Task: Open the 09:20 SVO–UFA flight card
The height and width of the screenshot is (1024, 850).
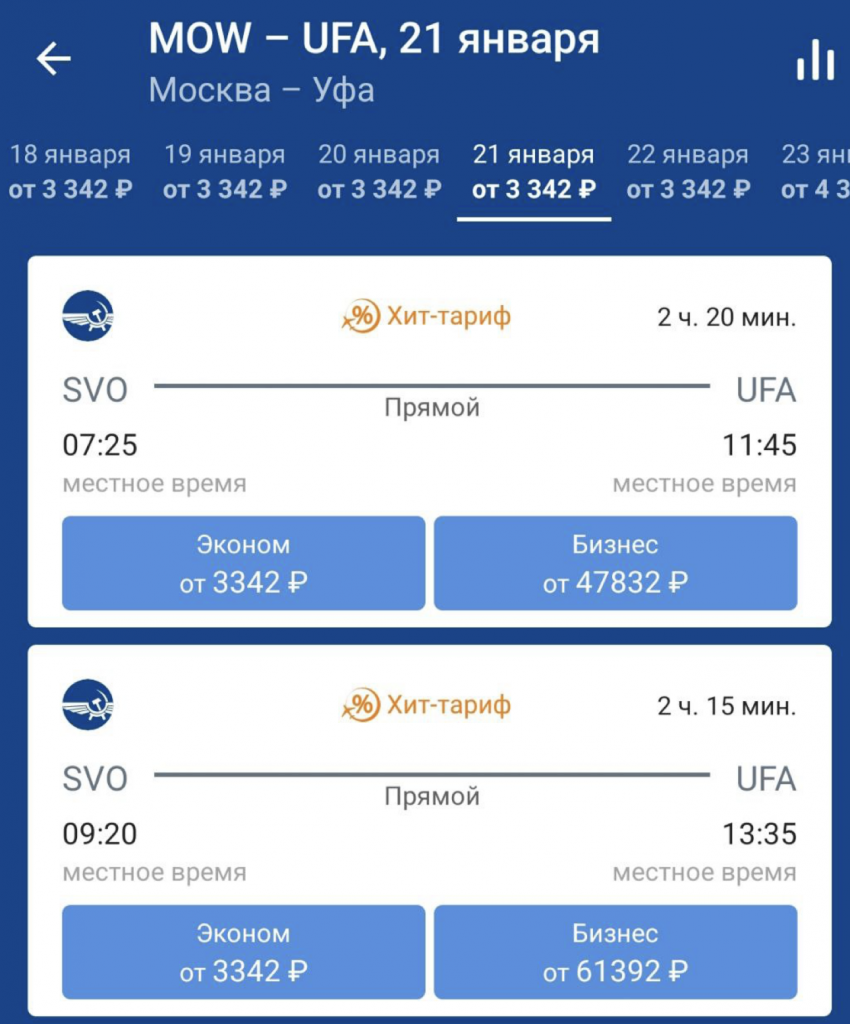Action: pyautogui.click(x=429, y=810)
